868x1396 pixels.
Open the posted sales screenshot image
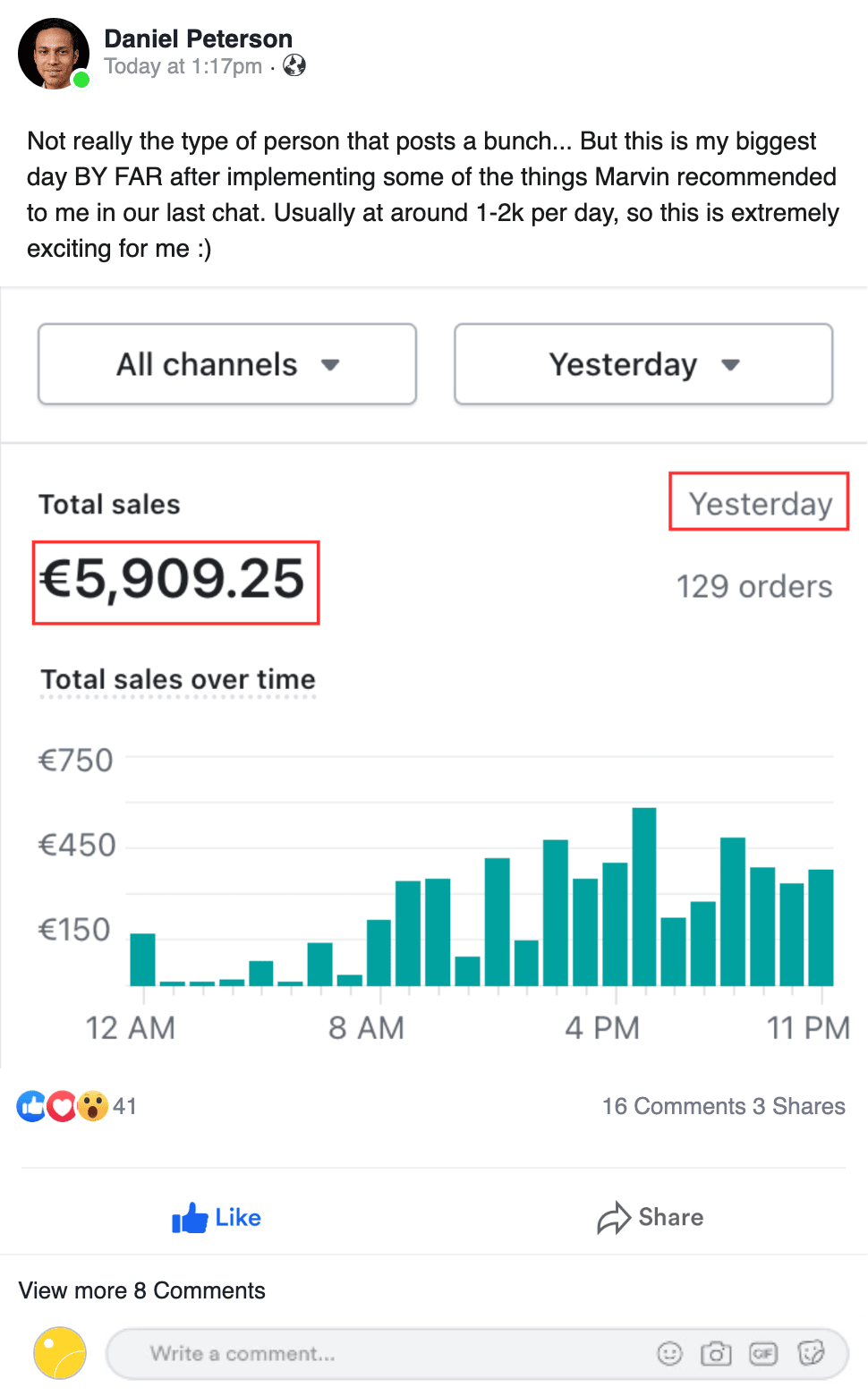click(434, 677)
